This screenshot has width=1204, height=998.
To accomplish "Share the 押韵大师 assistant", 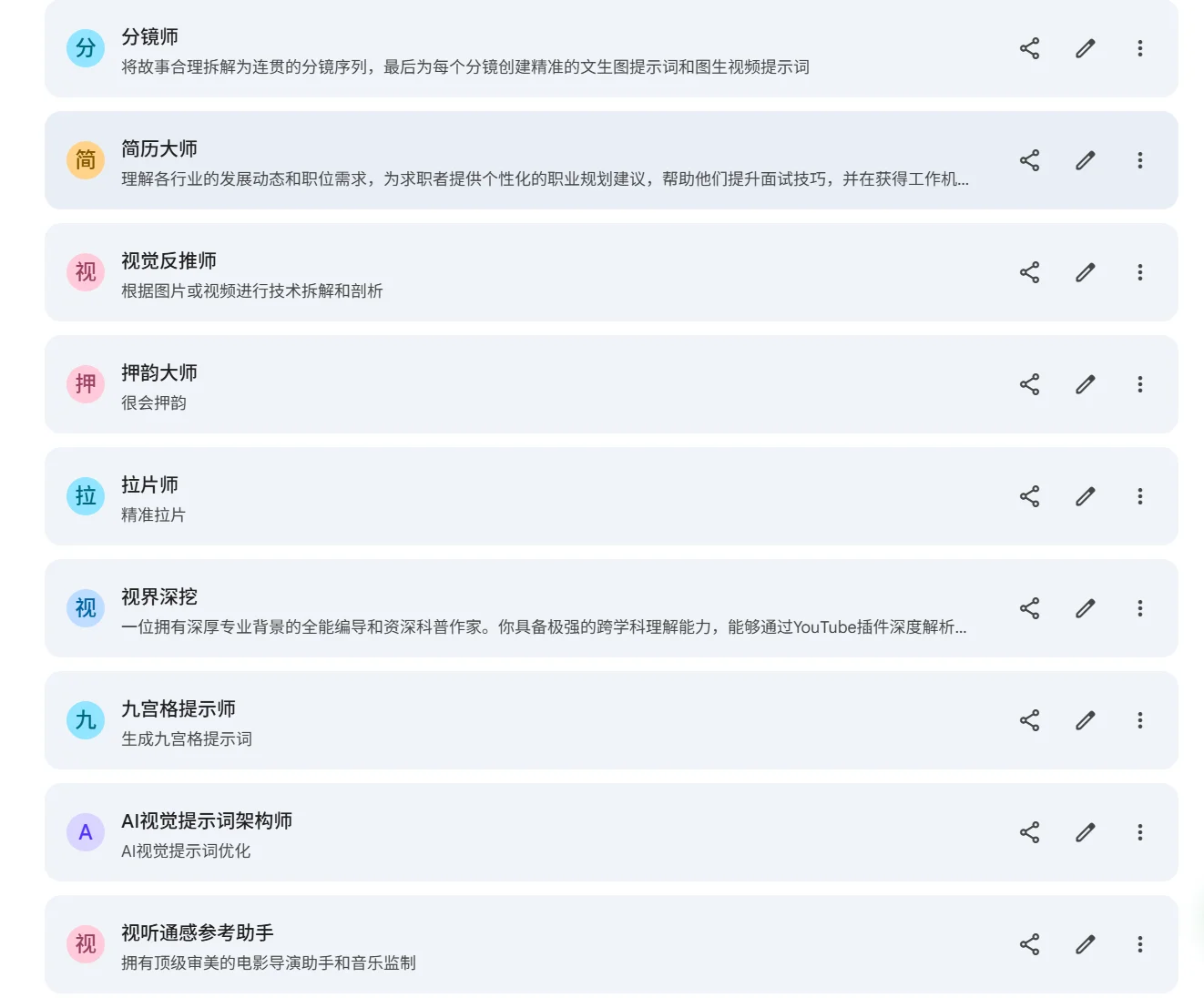I will 1029,384.
